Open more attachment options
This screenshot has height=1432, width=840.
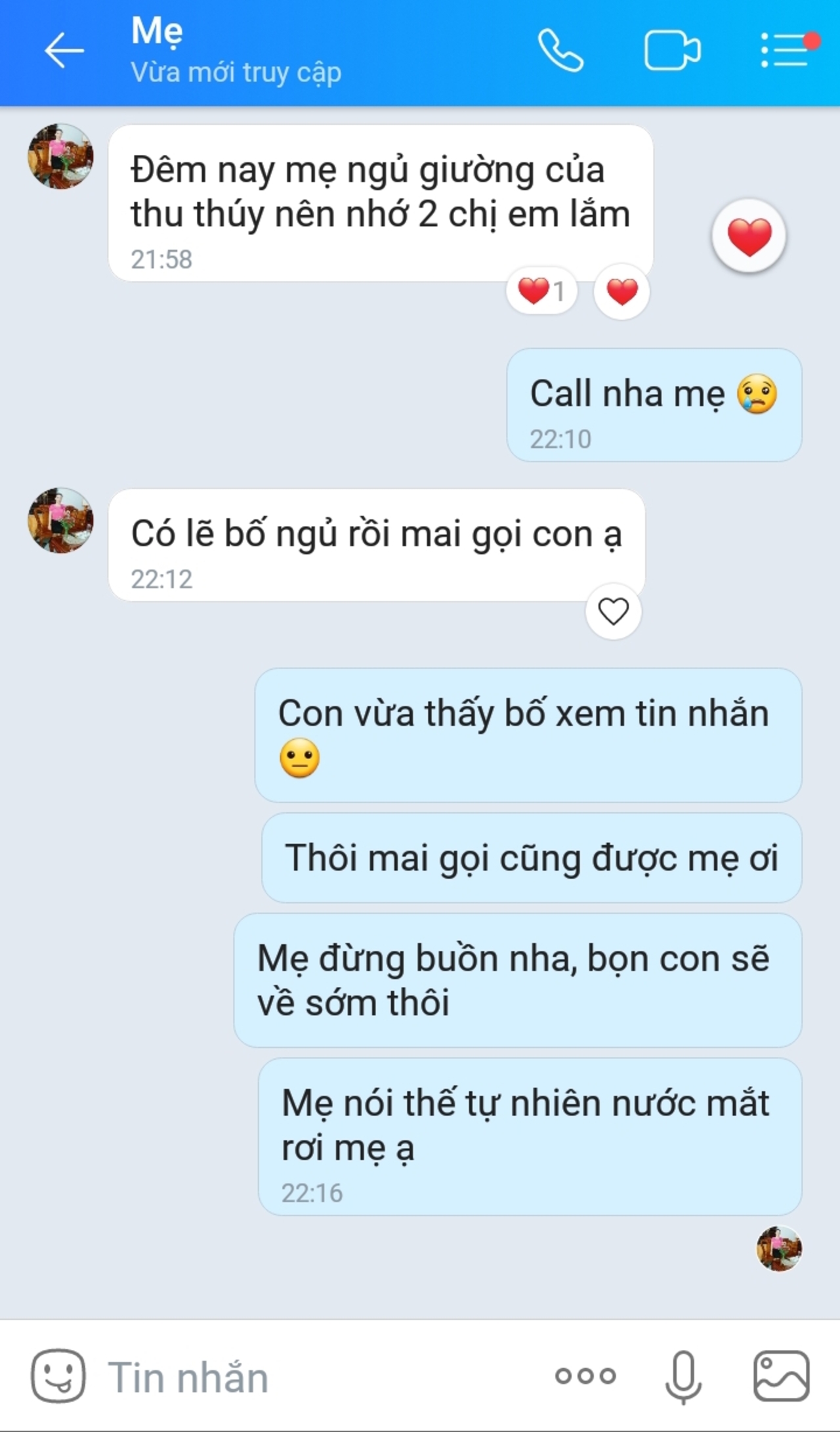click(585, 1376)
